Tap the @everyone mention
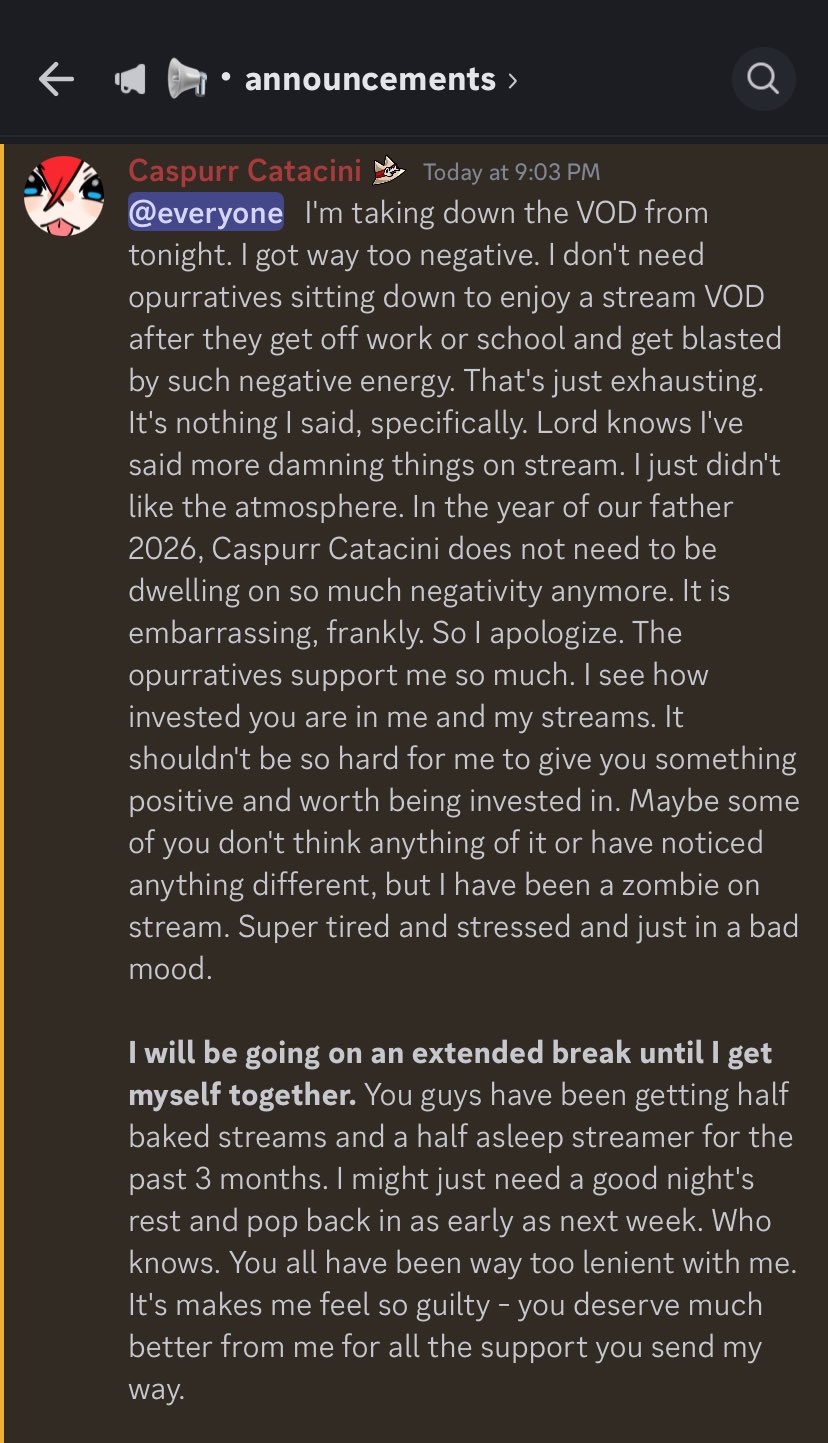828x1443 pixels. [x=206, y=213]
